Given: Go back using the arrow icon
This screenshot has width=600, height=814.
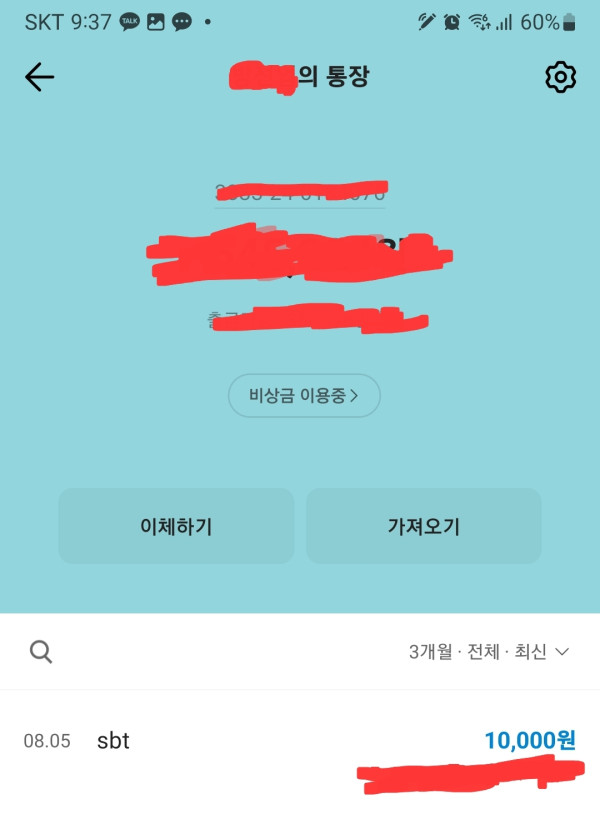Looking at the screenshot, I should click(39, 77).
